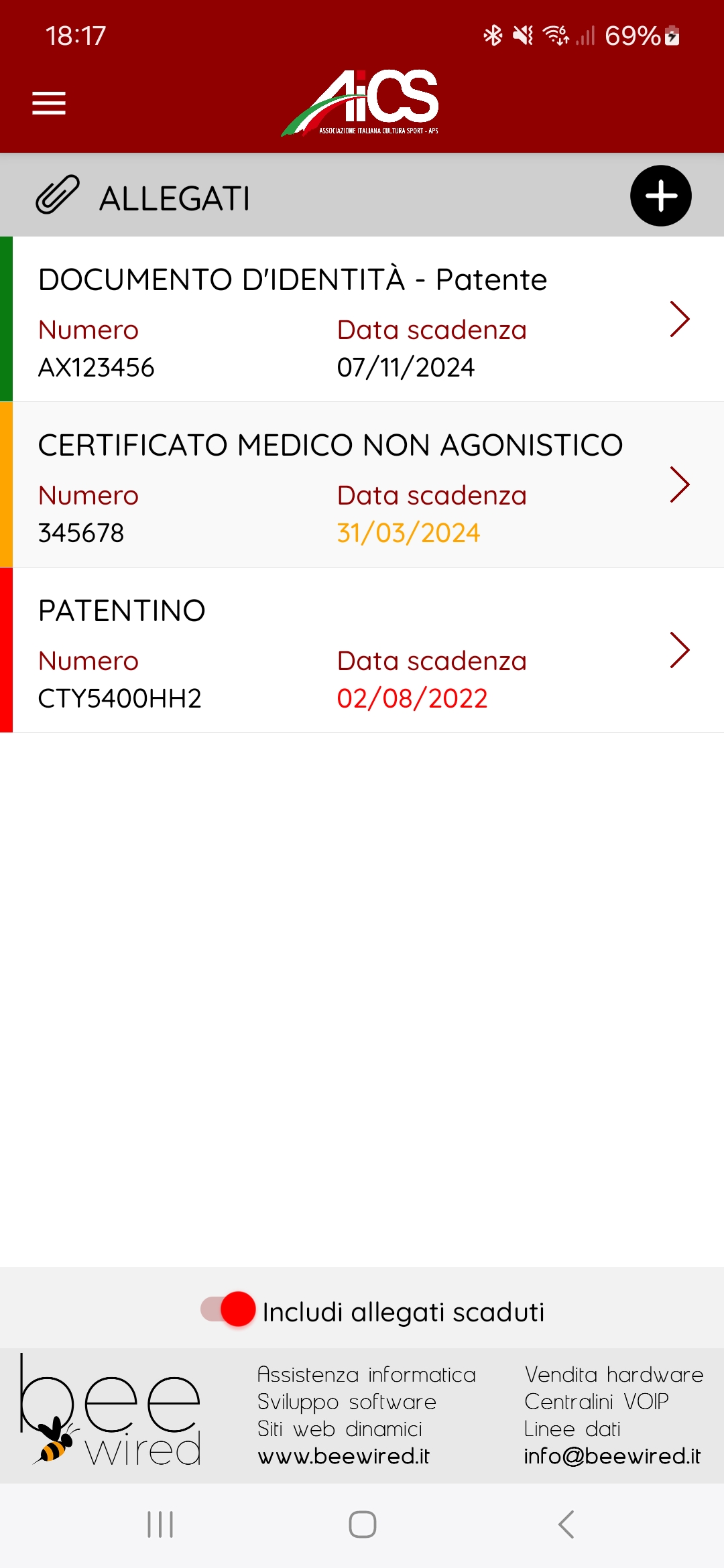Go to the home screen via home button
Screen dimensions: 724x1568
pyautogui.click(x=362, y=1524)
